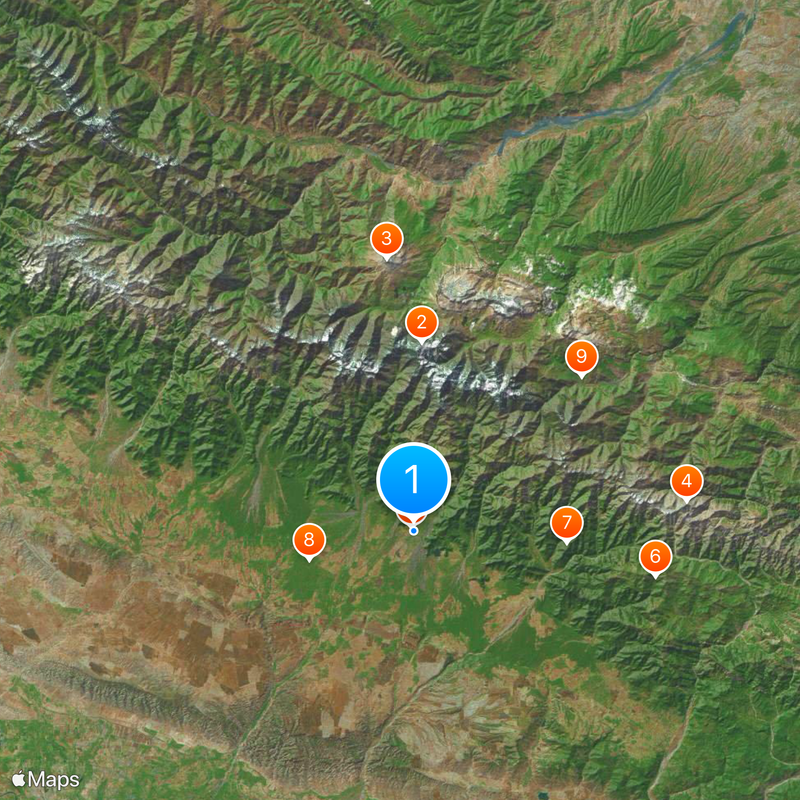Screen dimensions: 800x800
Task: Select the large blue pin number 1
Action: (413, 480)
